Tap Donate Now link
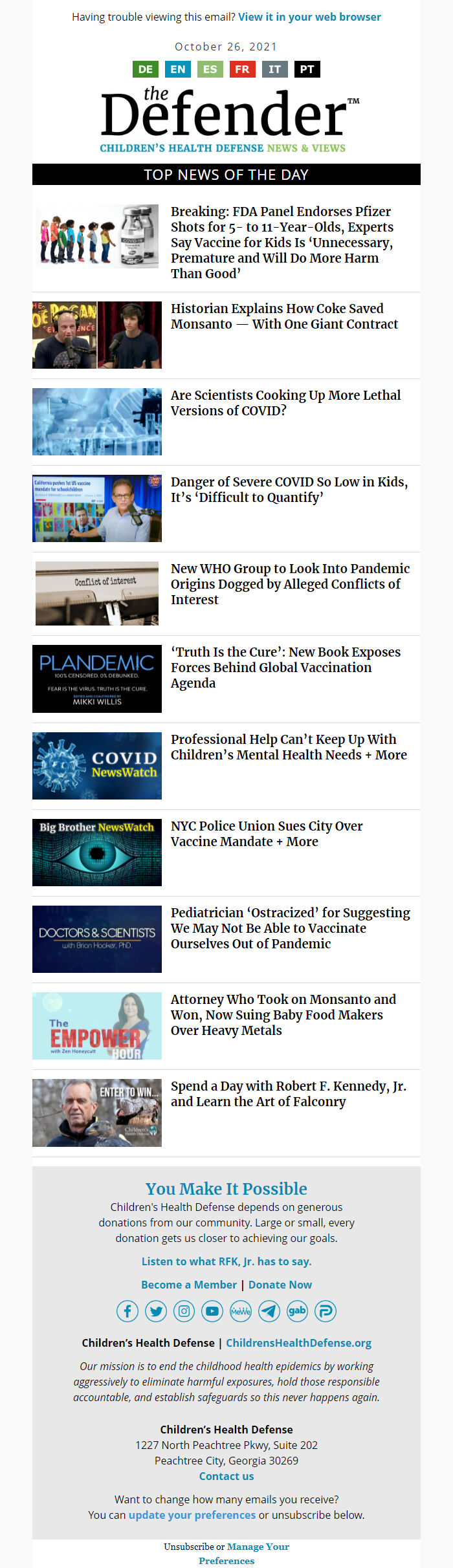453x1568 pixels. (280, 1285)
